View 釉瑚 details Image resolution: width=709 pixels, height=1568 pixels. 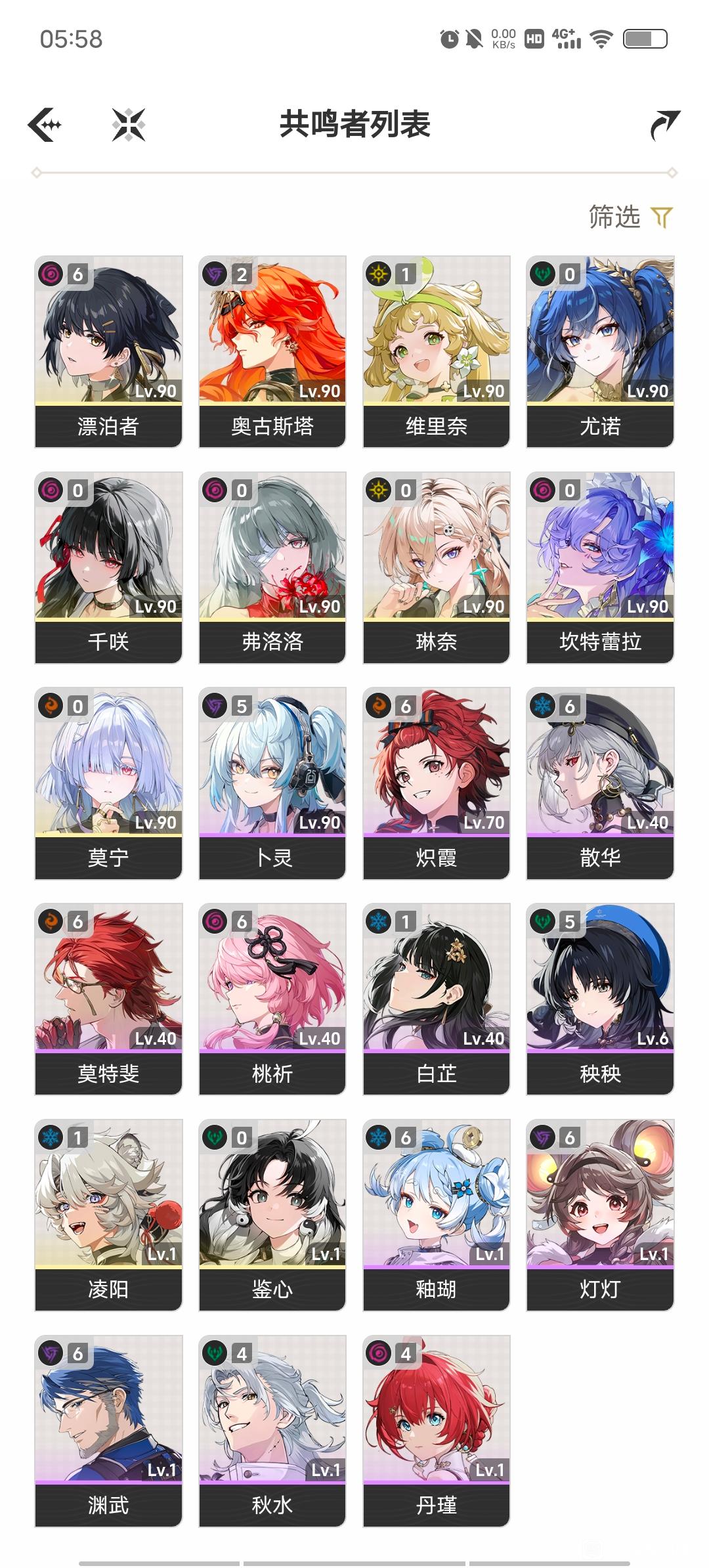pyautogui.click(x=437, y=1215)
